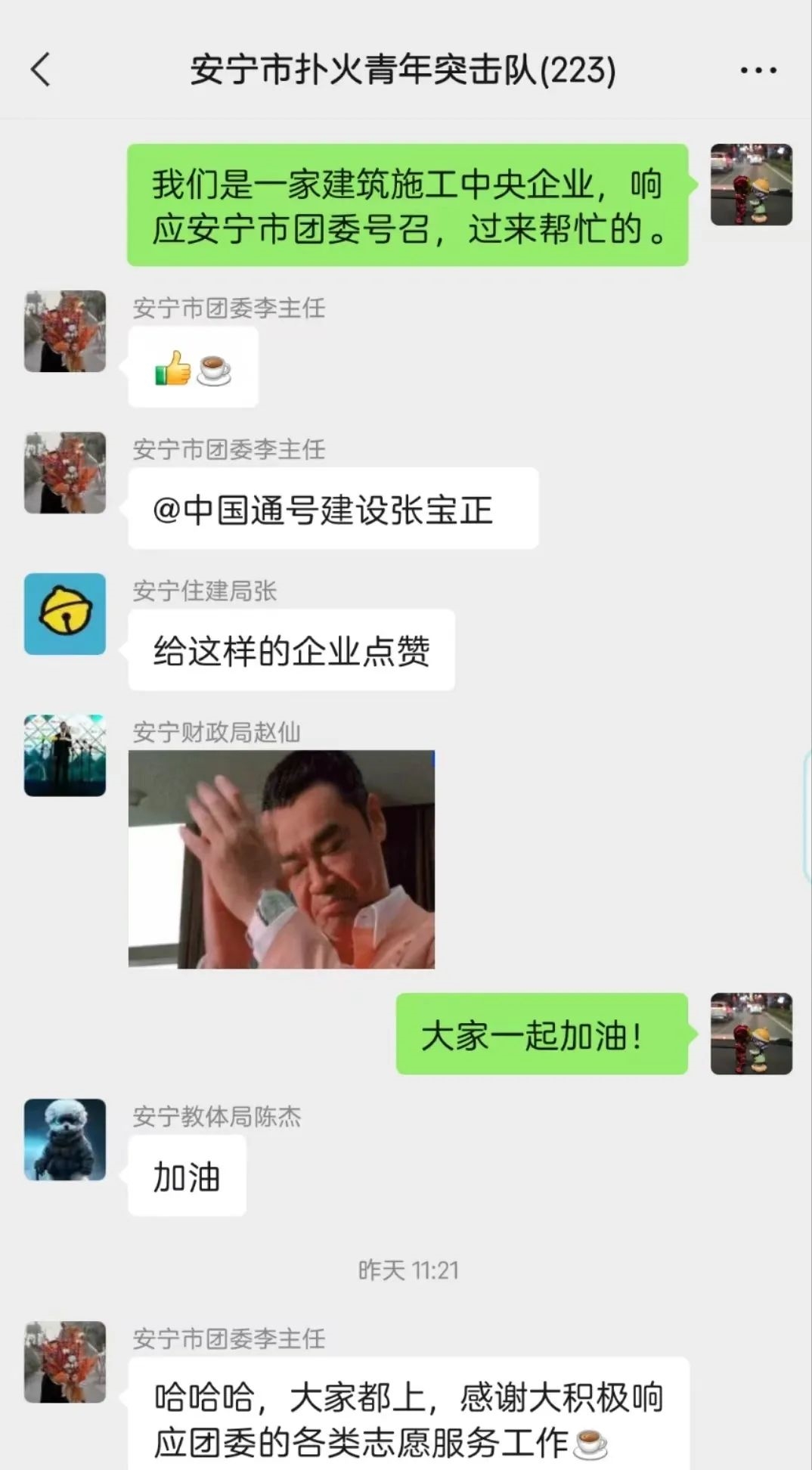812x1470 pixels.
Task: Open my own avatar beside 大家一起加油
Action: [x=751, y=1033]
